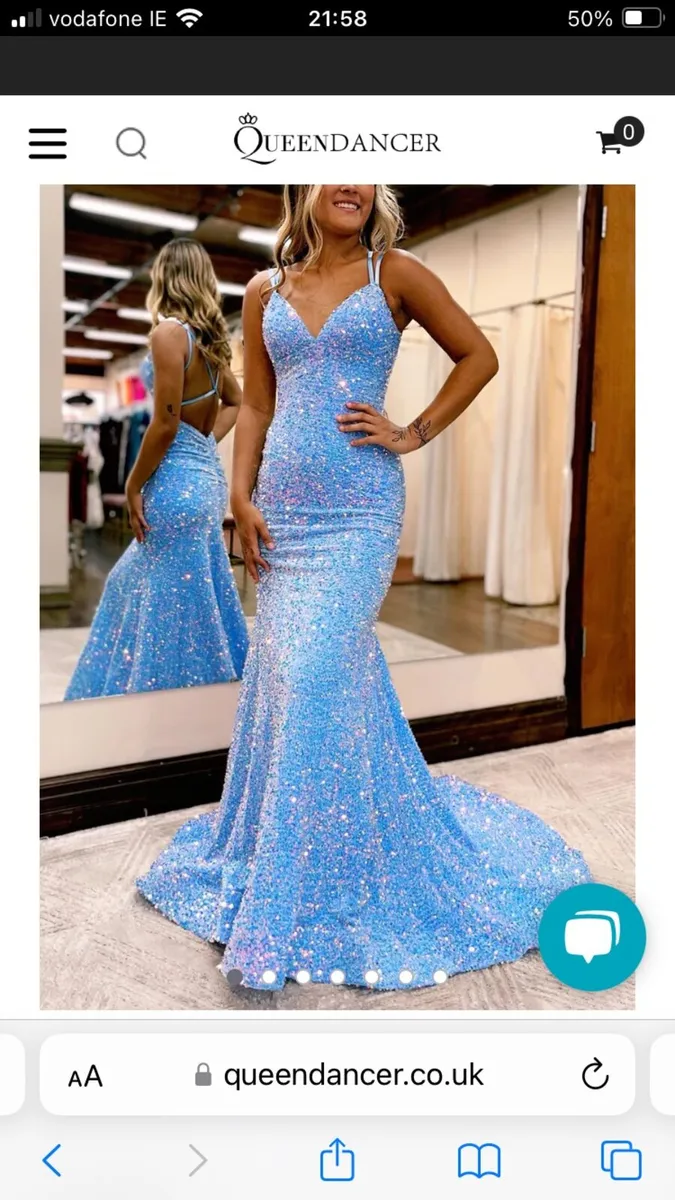Open the hamburger menu

tap(47, 143)
